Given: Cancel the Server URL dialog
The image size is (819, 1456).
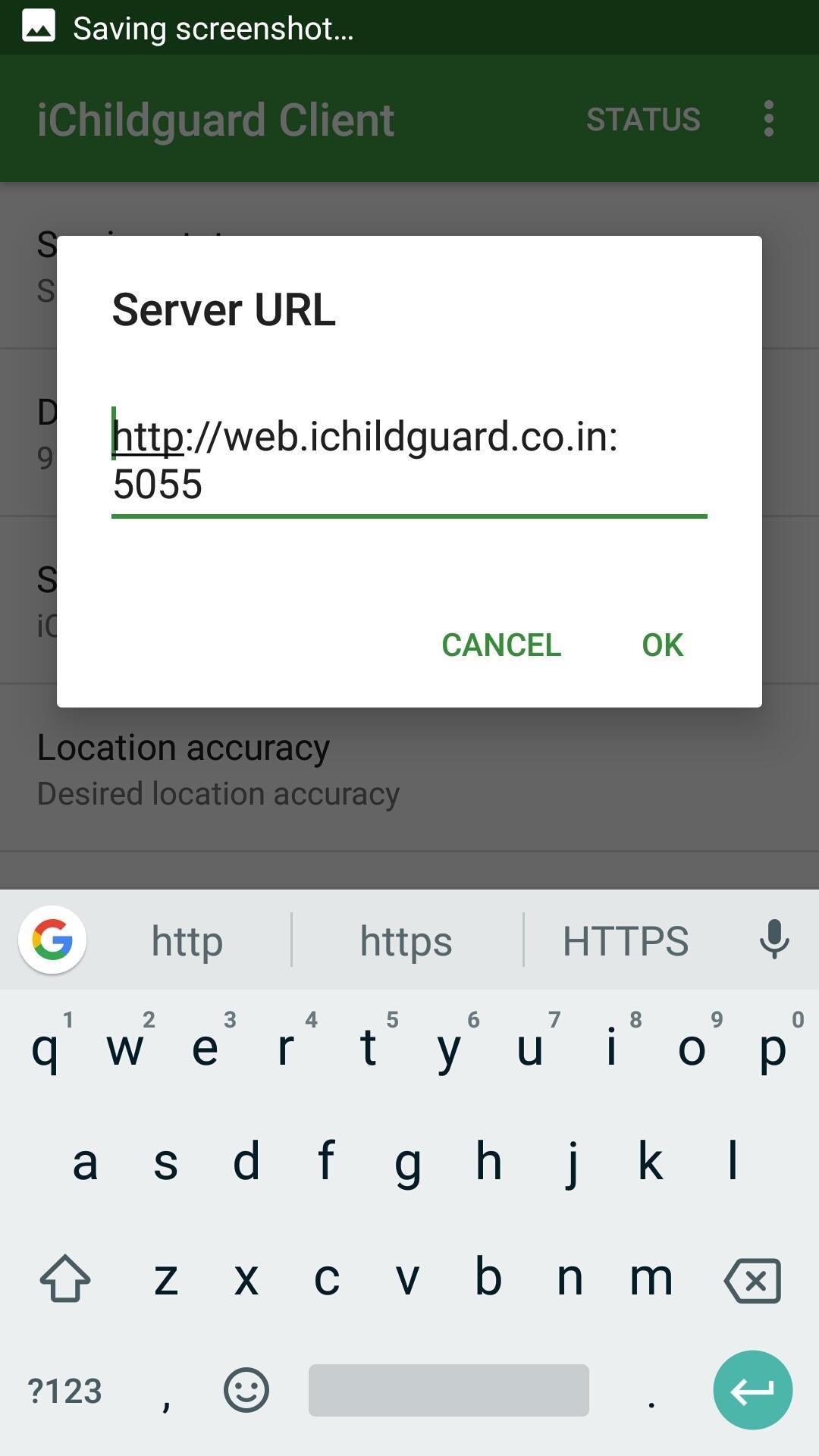Looking at the screenshot, I should [501, 645].
